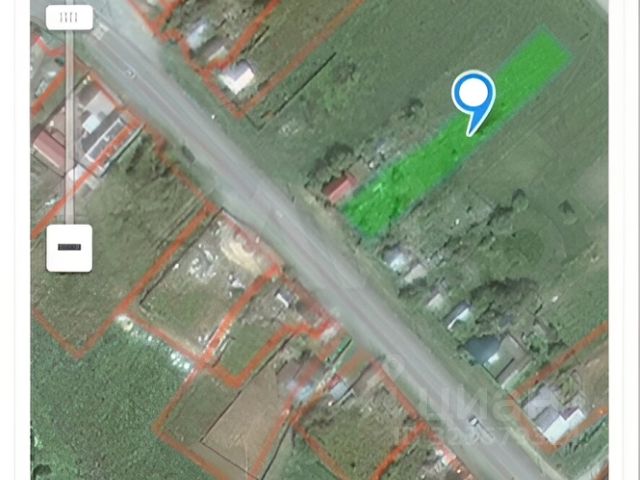Zoom out with the minus button
The height and width of the screenshot is (480, 640).
point(69,247)
